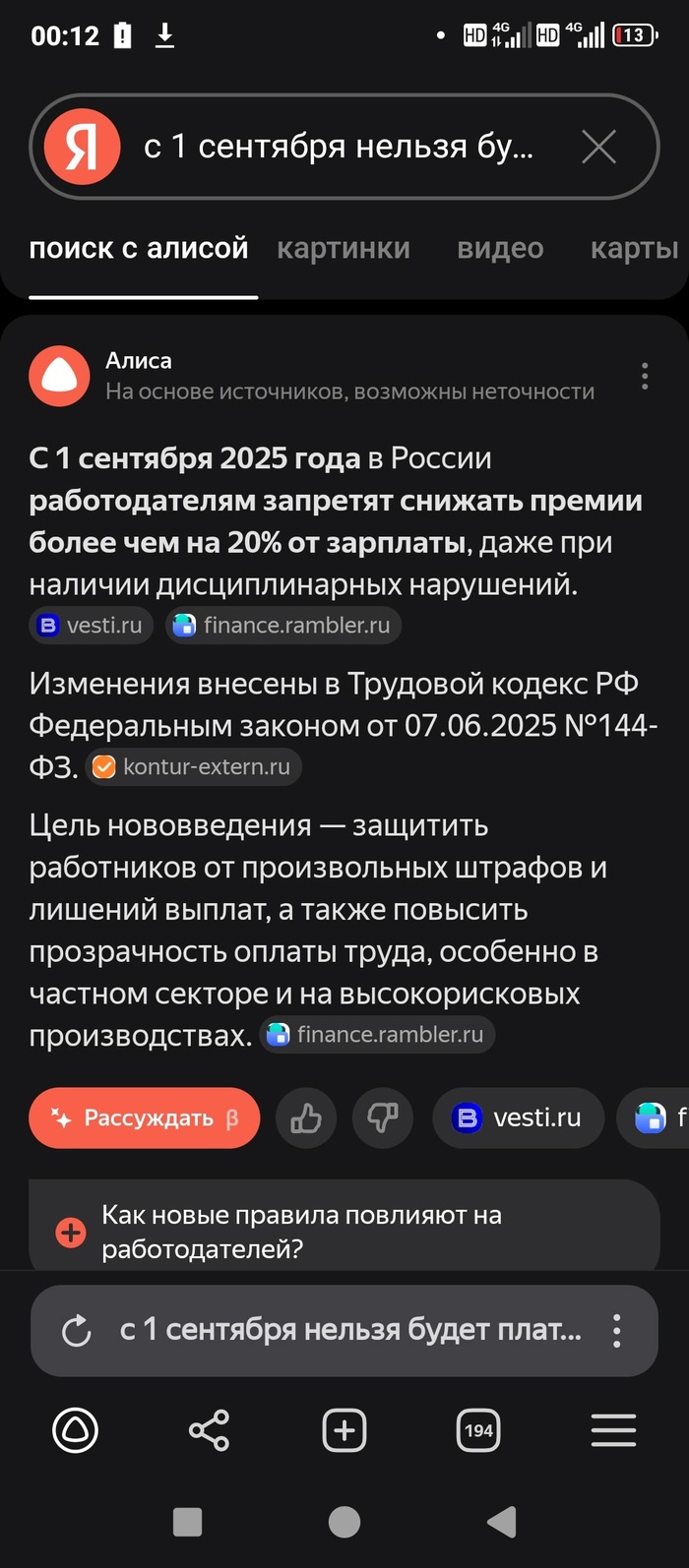Clear the search query with the X
The width and height of the screenshot is (689, 1568).
[598, 148]
